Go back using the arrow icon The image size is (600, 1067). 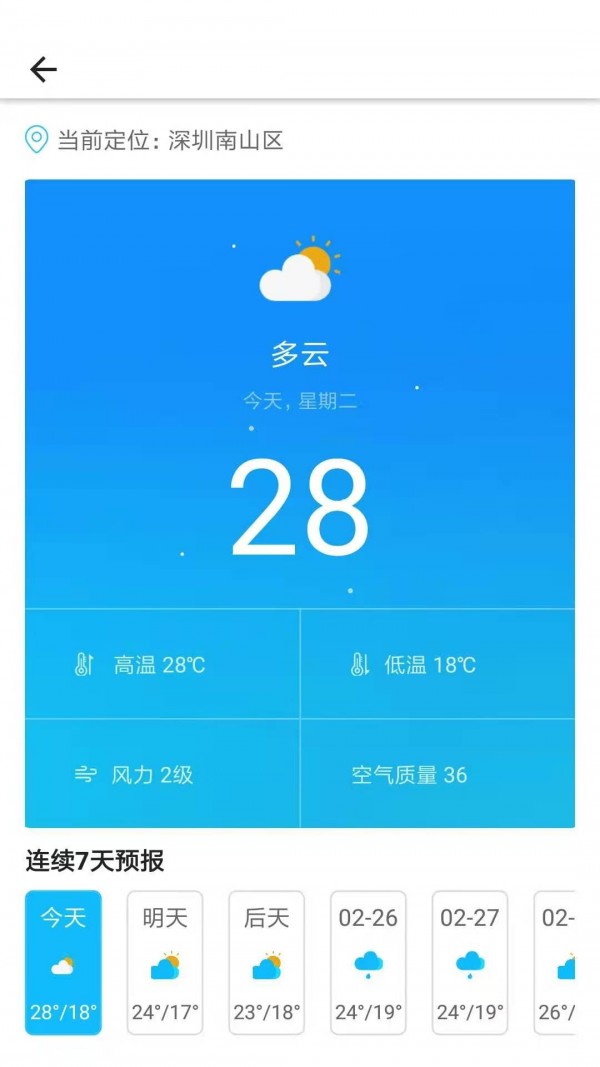pos(44,69)
